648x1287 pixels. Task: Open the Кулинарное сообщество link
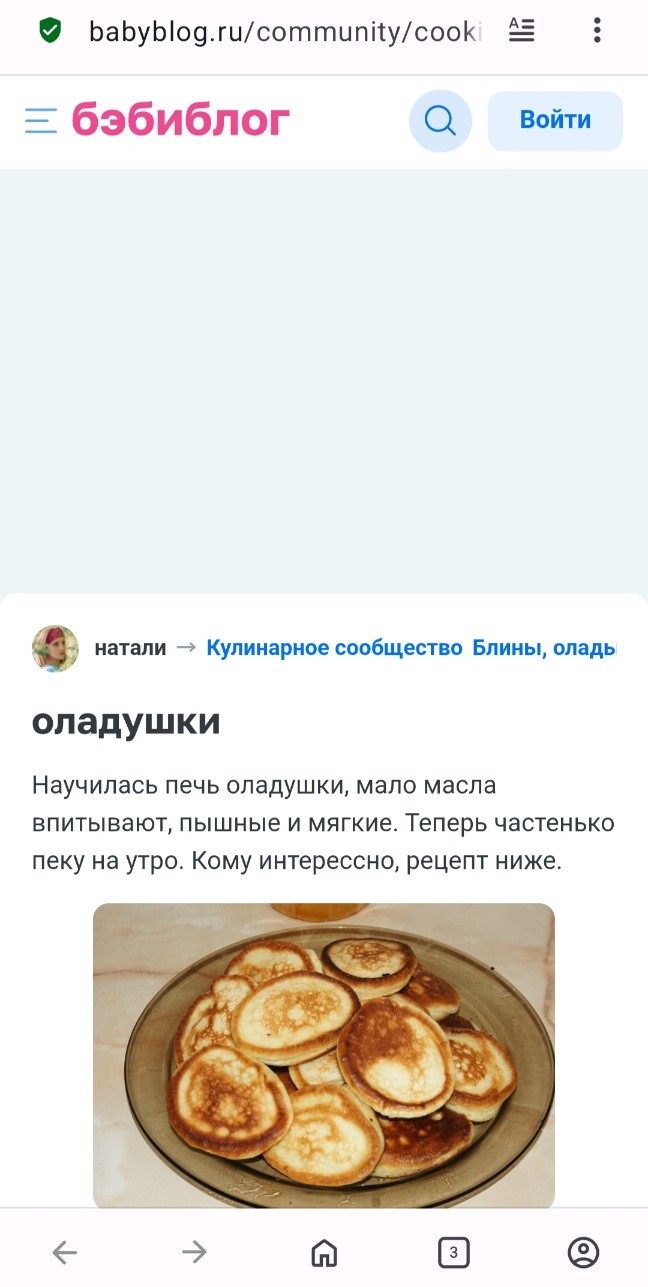point(334,648)
